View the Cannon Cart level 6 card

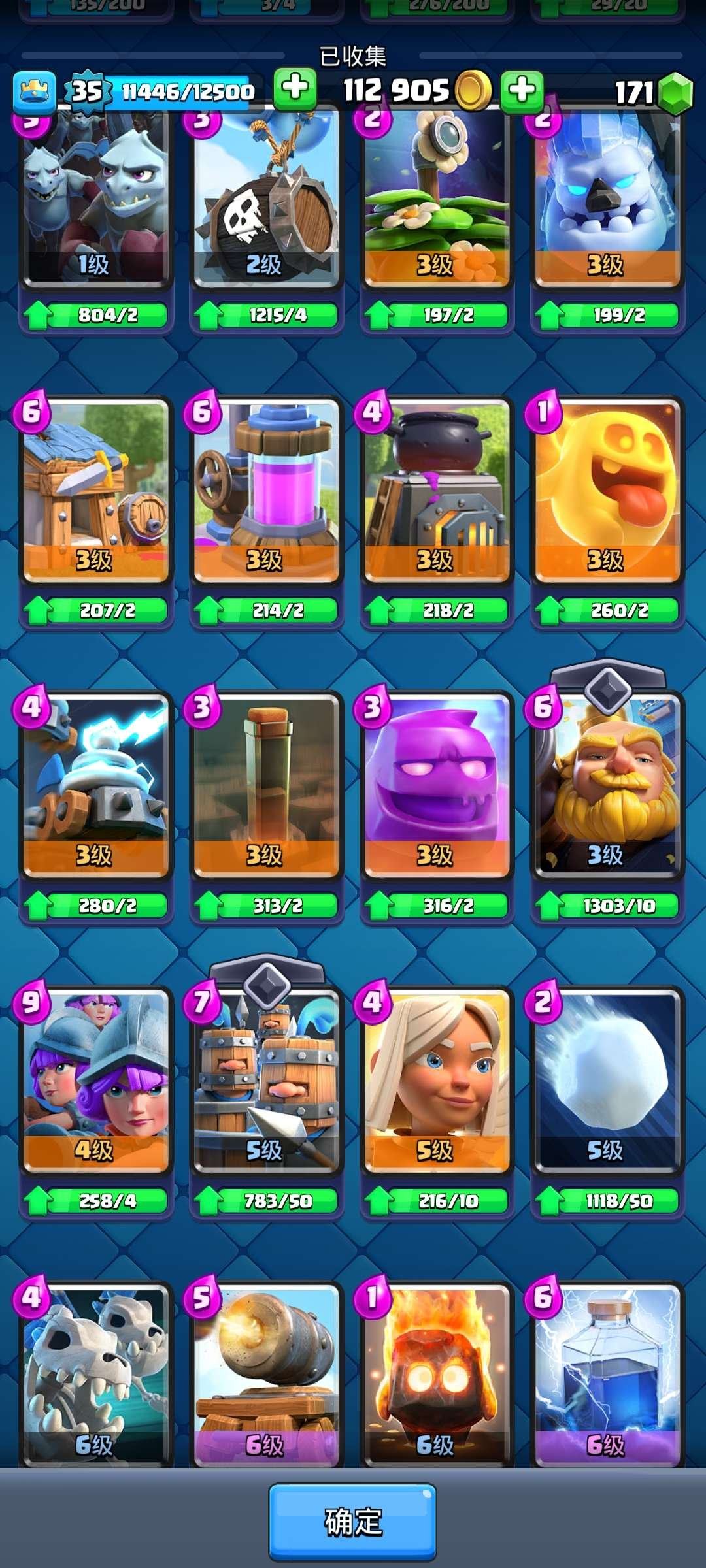(266, 1372)
